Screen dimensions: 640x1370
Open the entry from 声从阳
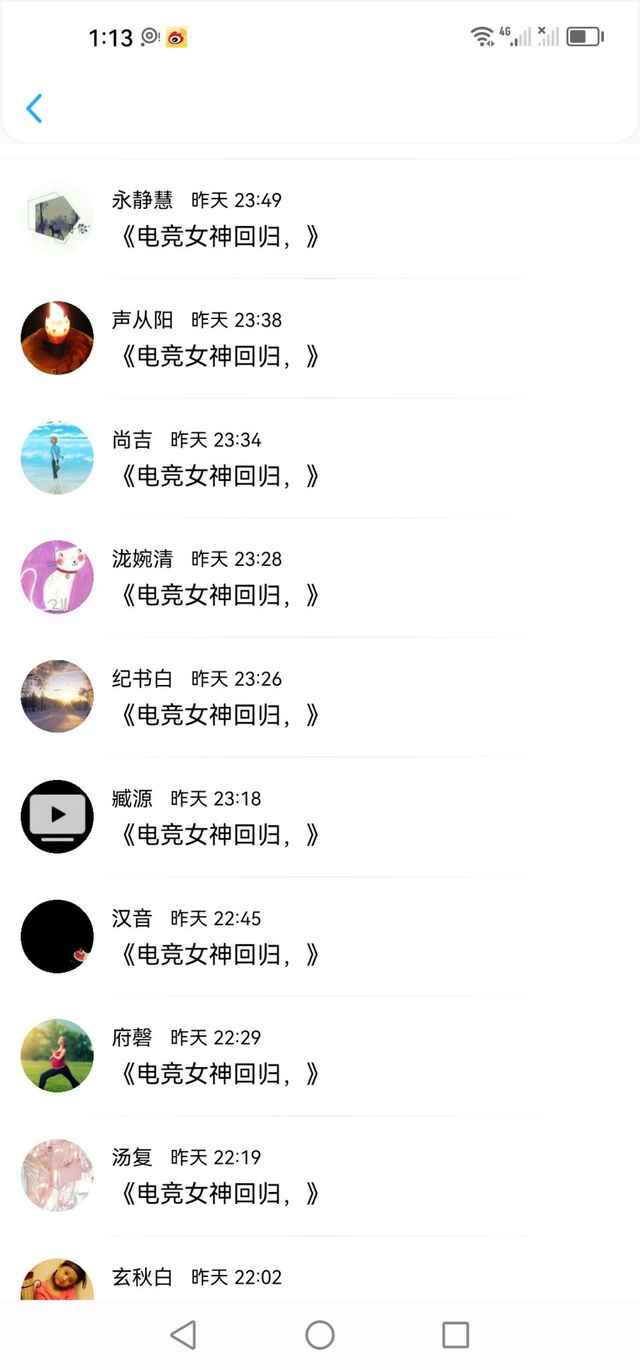coord(320,338)
